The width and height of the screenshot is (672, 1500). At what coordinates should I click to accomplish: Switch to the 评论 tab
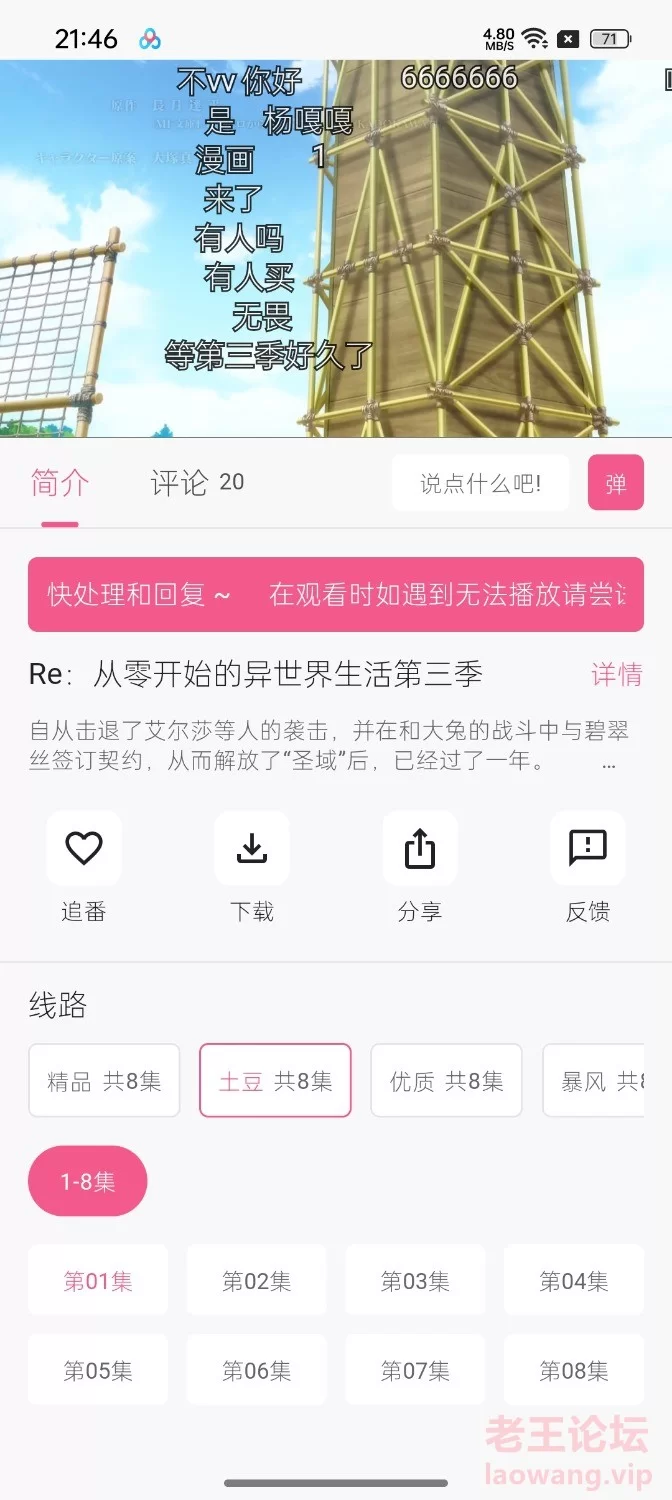[197, 483]
